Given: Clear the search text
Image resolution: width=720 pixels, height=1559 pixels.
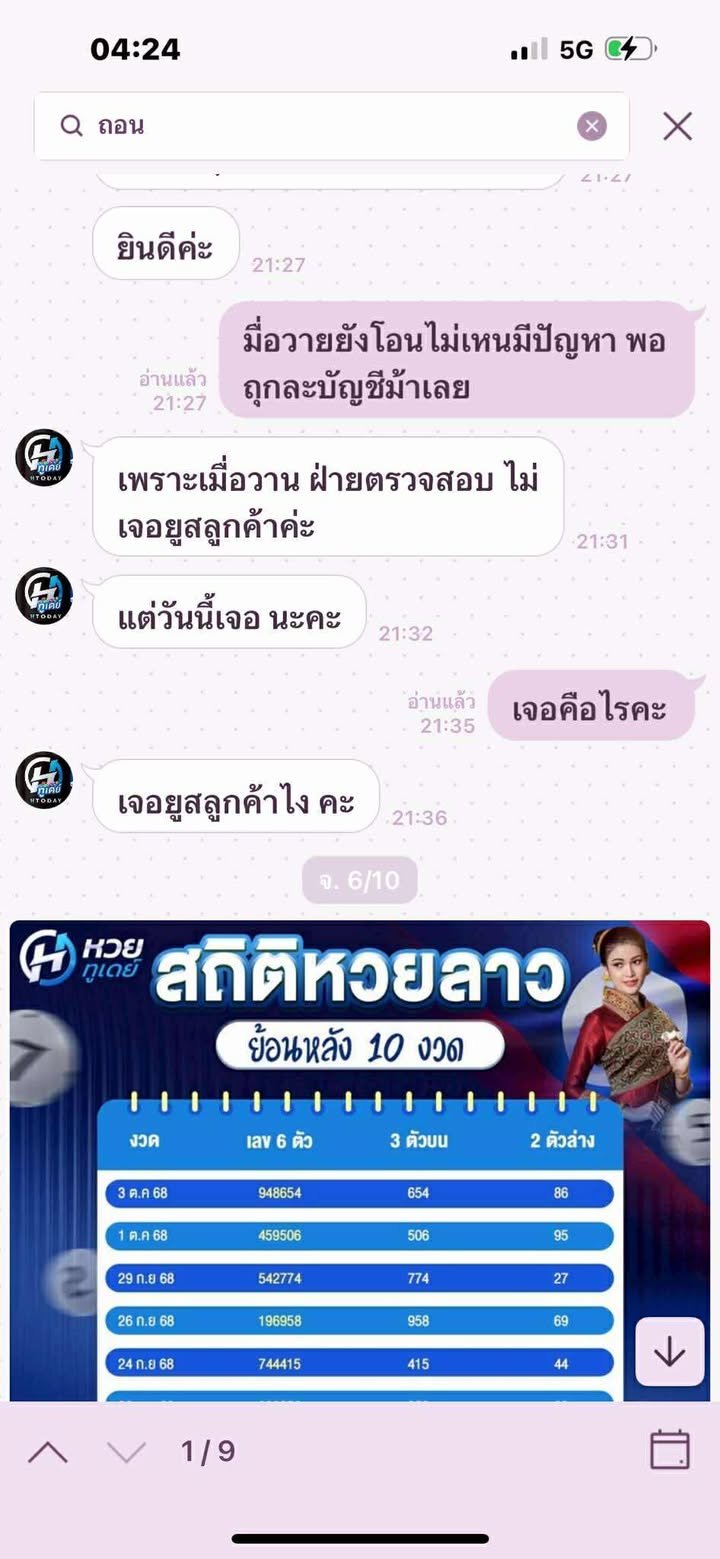Looking at the screenshot, I should tap(592, 126).
